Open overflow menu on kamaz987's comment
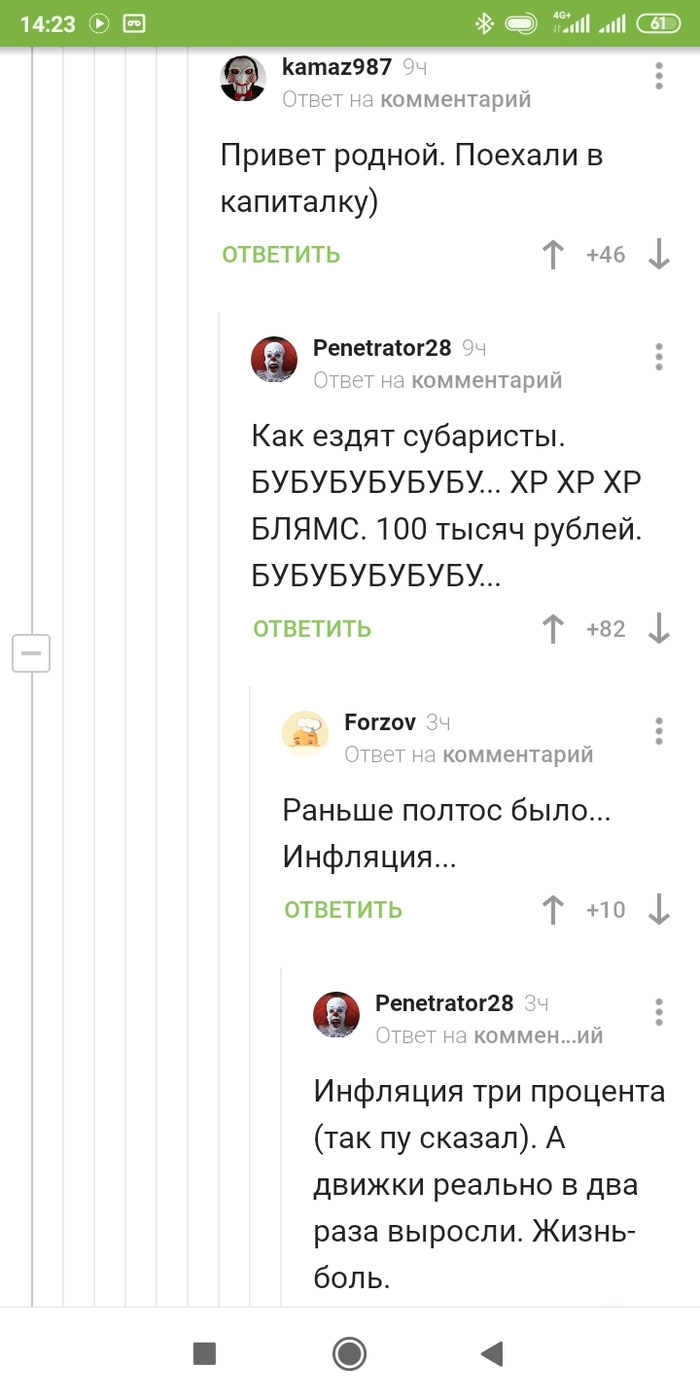Viewport: 700px width, 1400px height. click(x=658, y=75)
